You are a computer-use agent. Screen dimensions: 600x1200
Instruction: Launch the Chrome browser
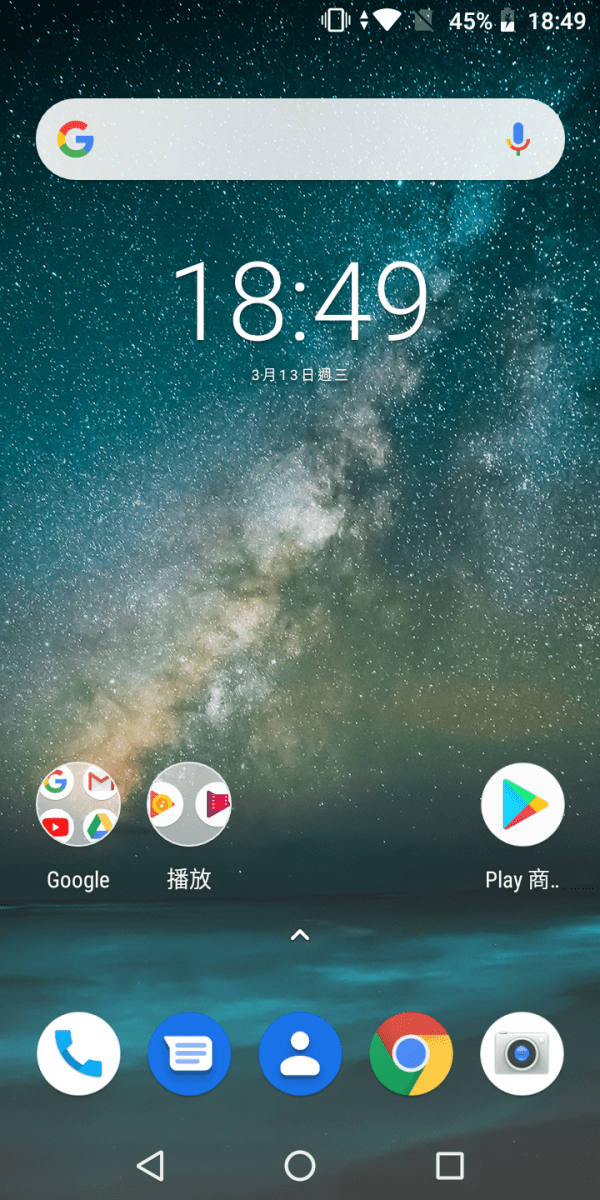tap(411, 1054)
